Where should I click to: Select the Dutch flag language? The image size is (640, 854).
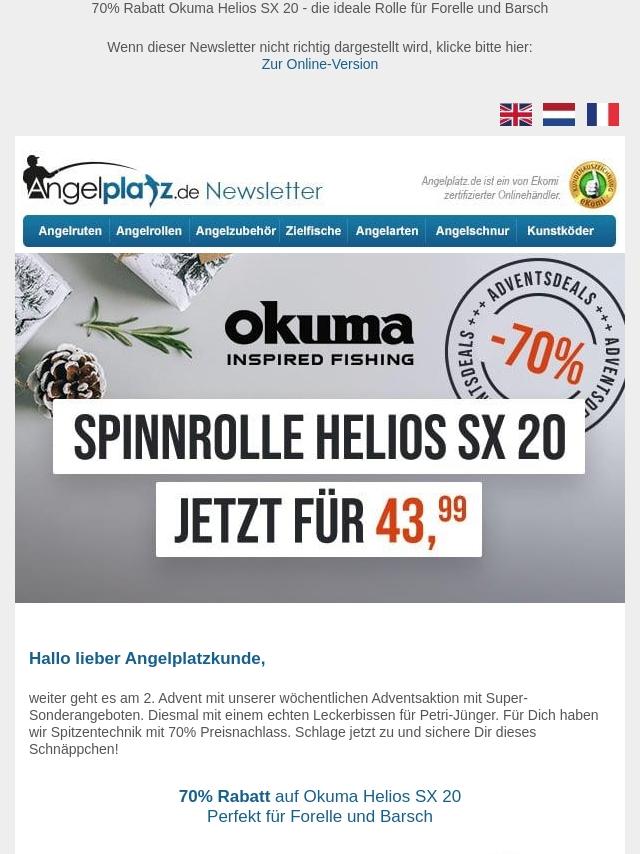559,114
